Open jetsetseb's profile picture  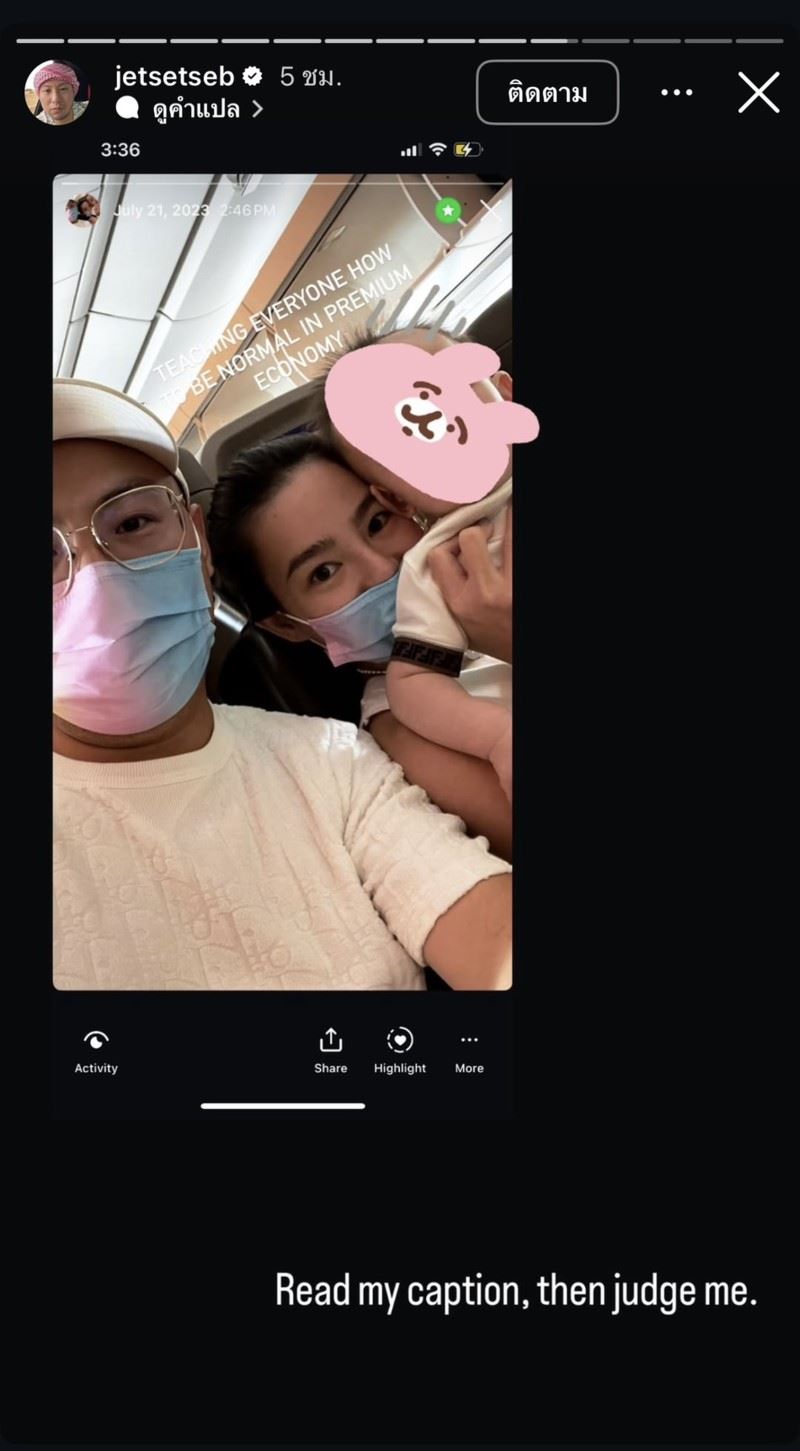pos(58,92)
